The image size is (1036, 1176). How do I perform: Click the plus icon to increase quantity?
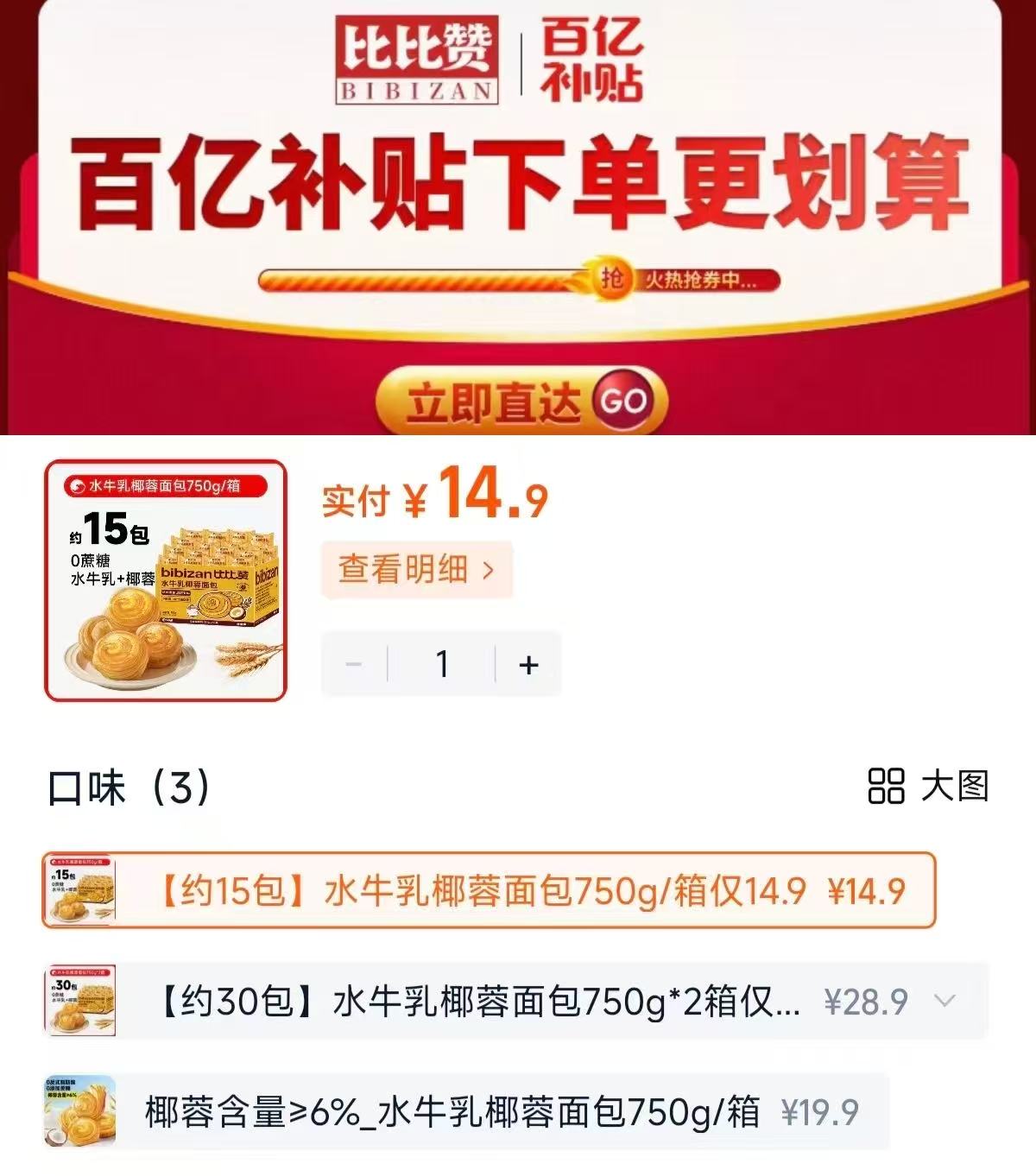(527, 662)
